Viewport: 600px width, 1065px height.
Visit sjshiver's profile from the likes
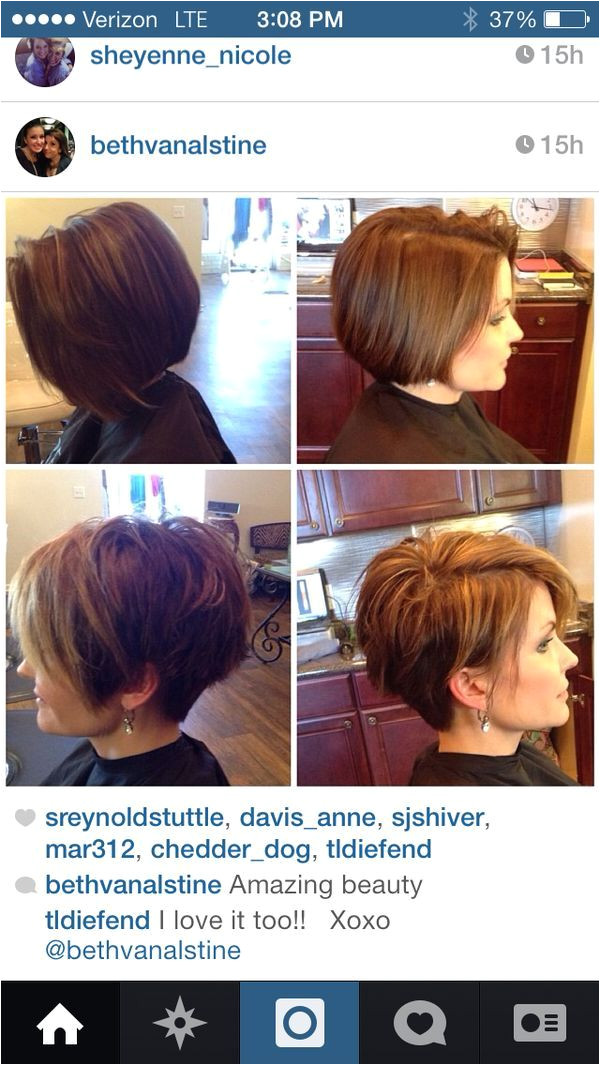437,818
